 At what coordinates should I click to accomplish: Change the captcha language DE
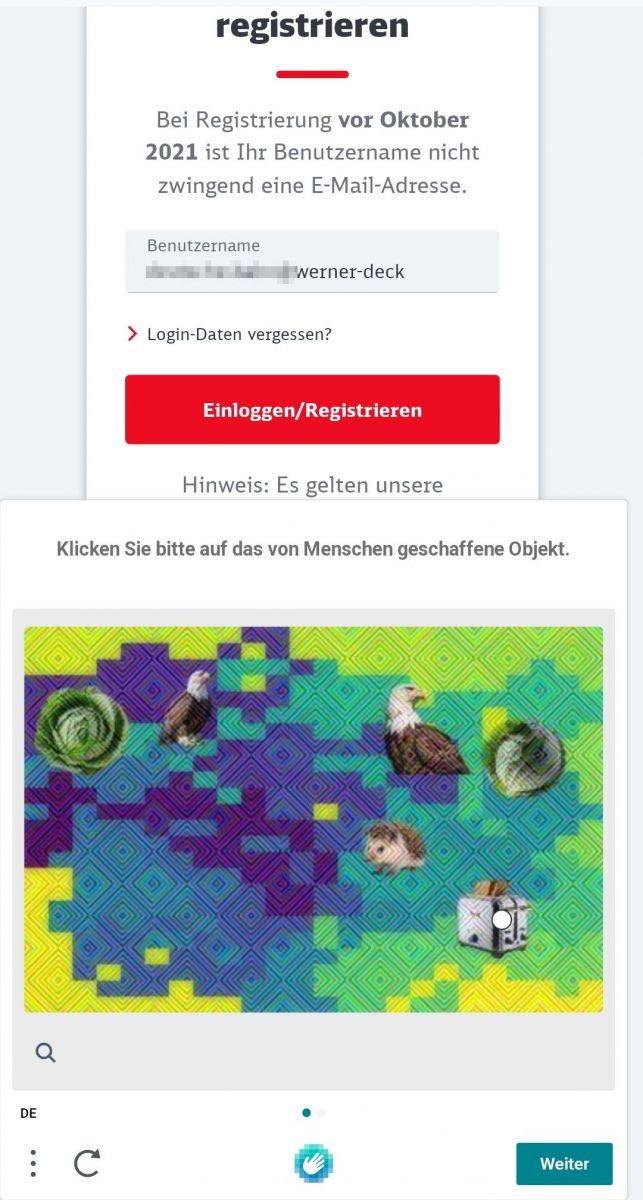pos(28,1113)
